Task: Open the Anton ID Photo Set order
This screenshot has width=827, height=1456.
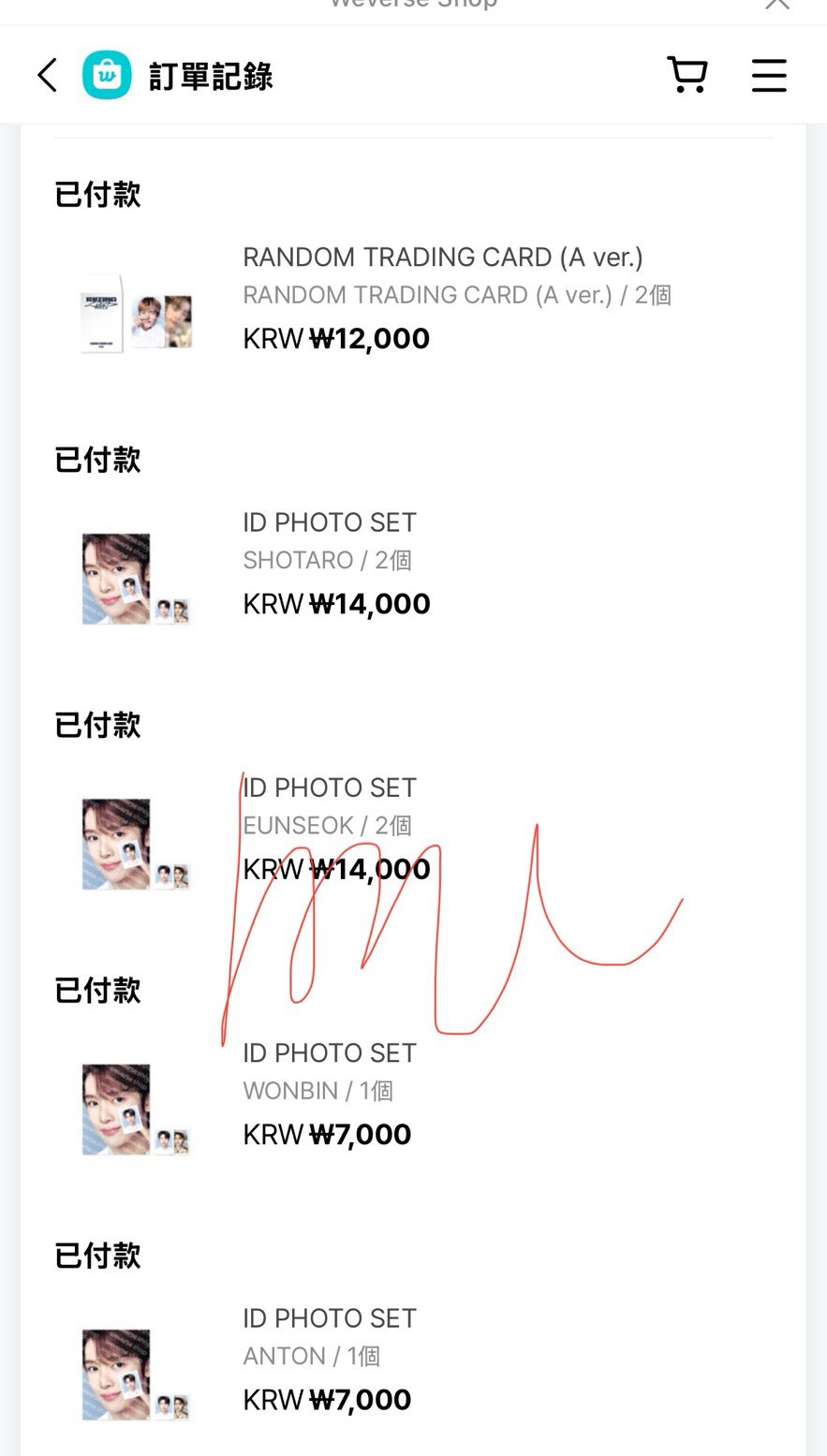Action: point(330,1318)
